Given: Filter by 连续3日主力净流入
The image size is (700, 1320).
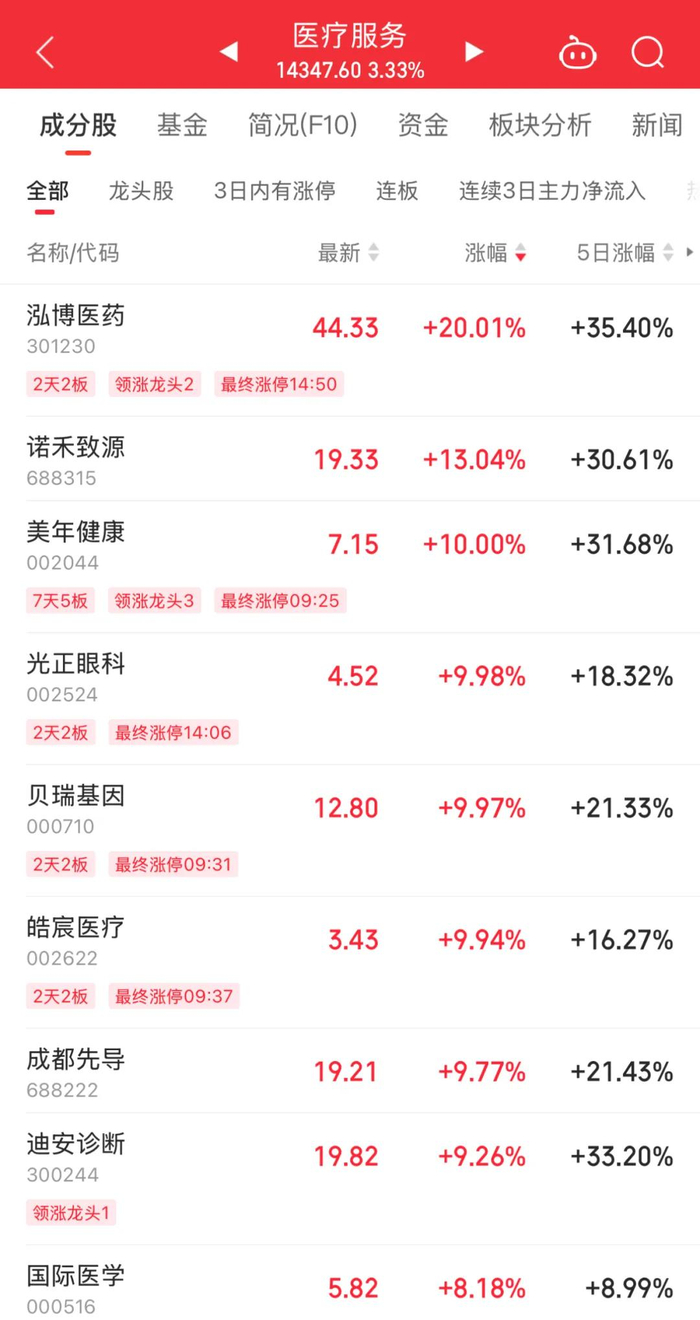Looking at the screenshot, I should [x=552, y=191].
